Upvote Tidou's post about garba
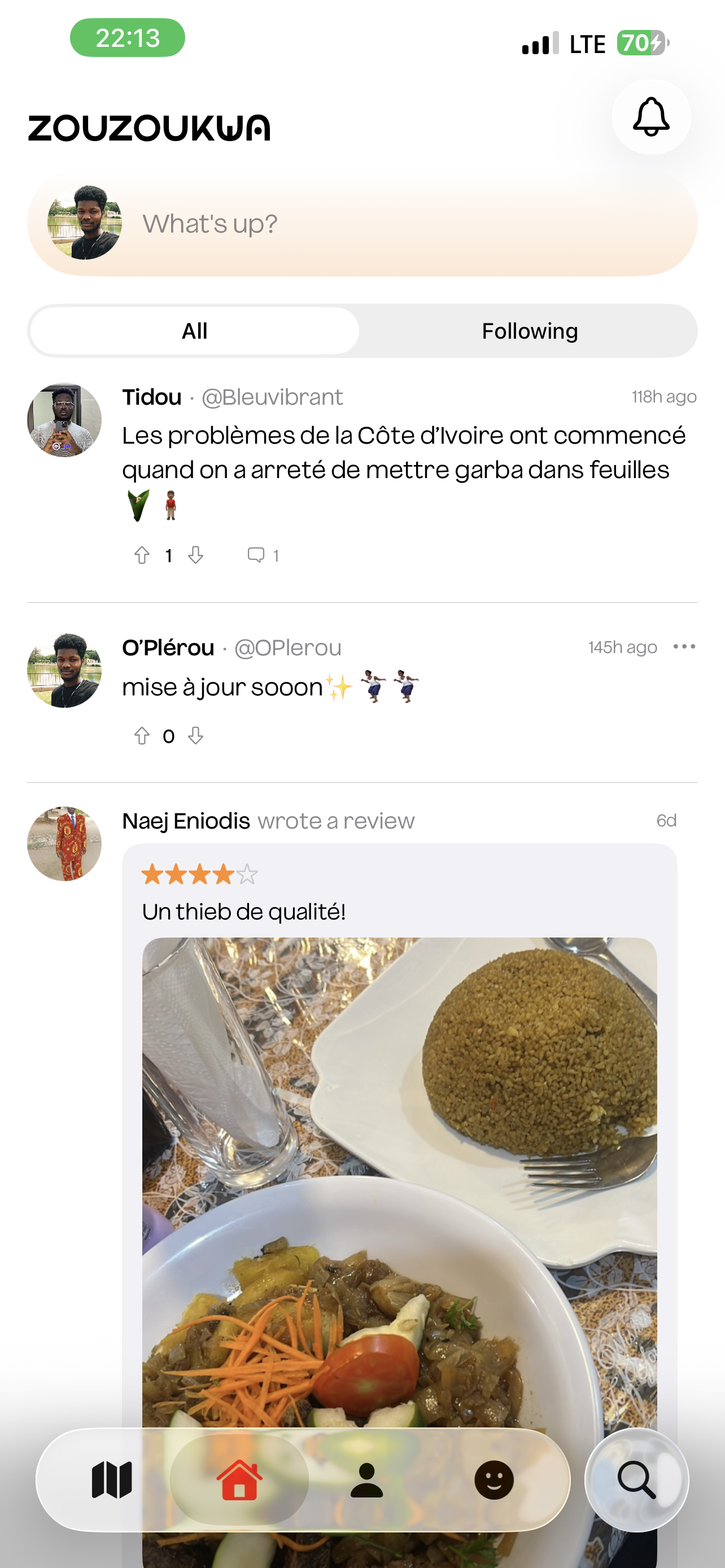Screen dimensions: 725x1568 tap(142, 555)
